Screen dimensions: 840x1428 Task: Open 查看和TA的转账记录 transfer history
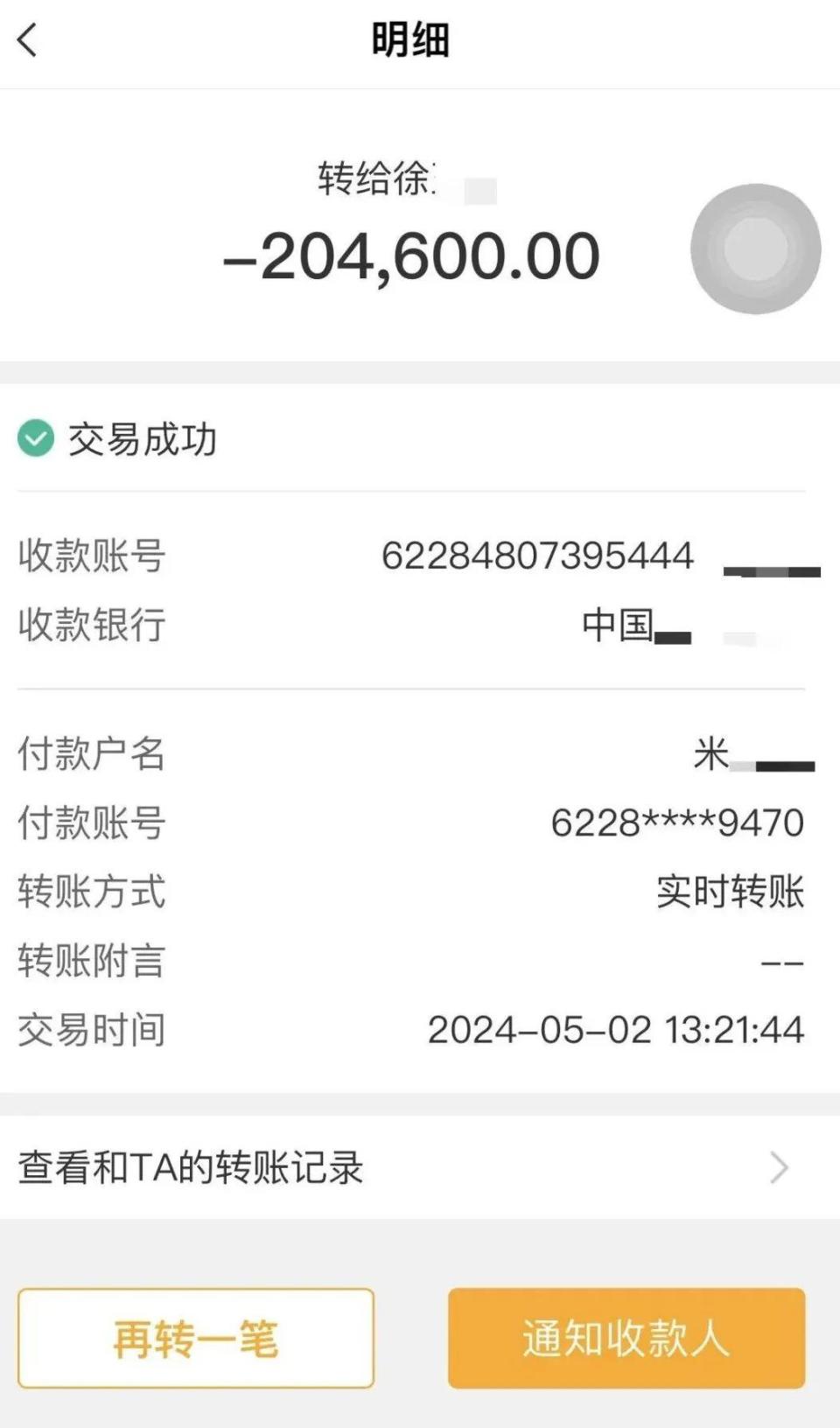(192, 1167)
